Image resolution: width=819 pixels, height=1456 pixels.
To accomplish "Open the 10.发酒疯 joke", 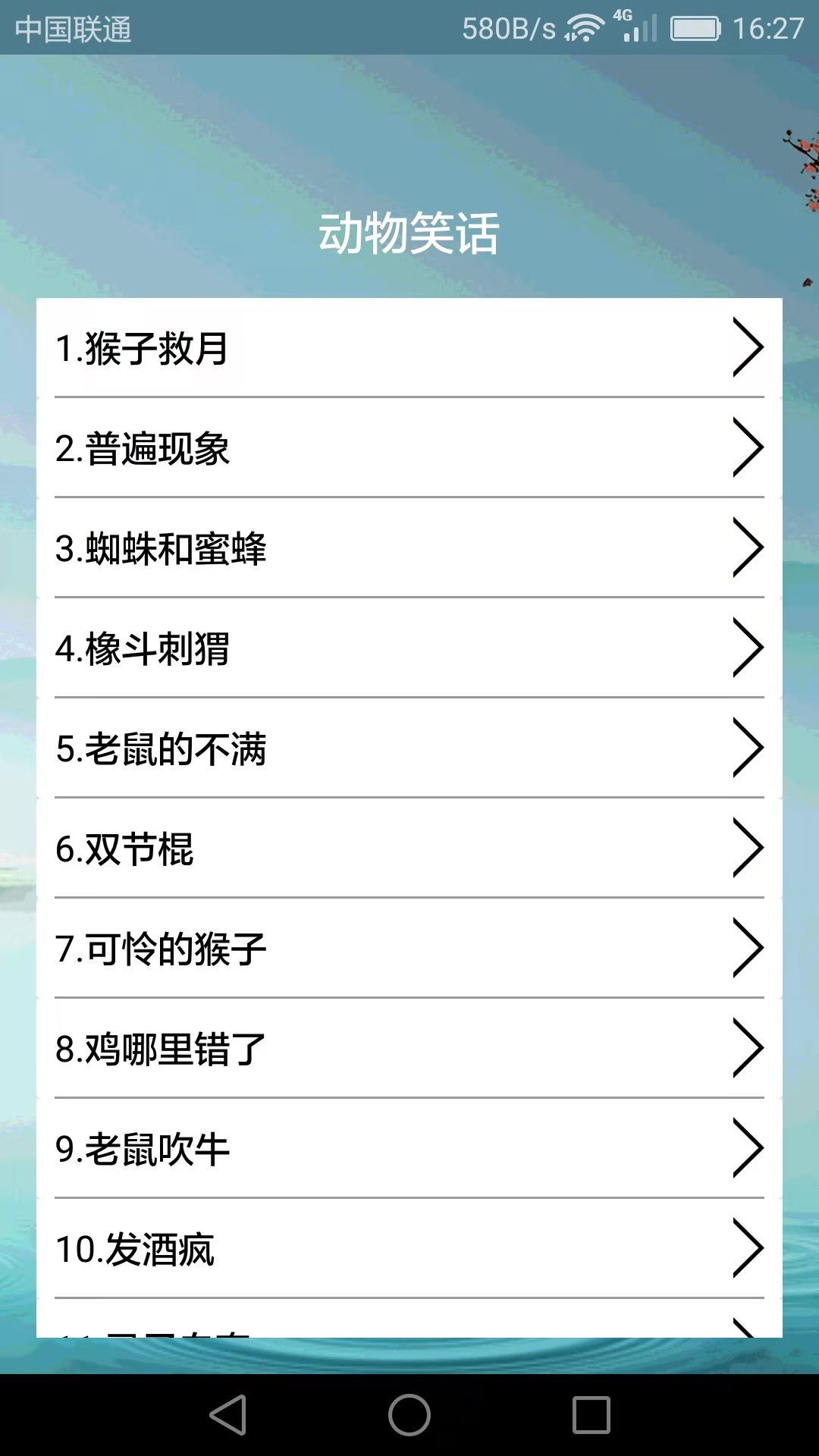I will [x=409, y=1249].
